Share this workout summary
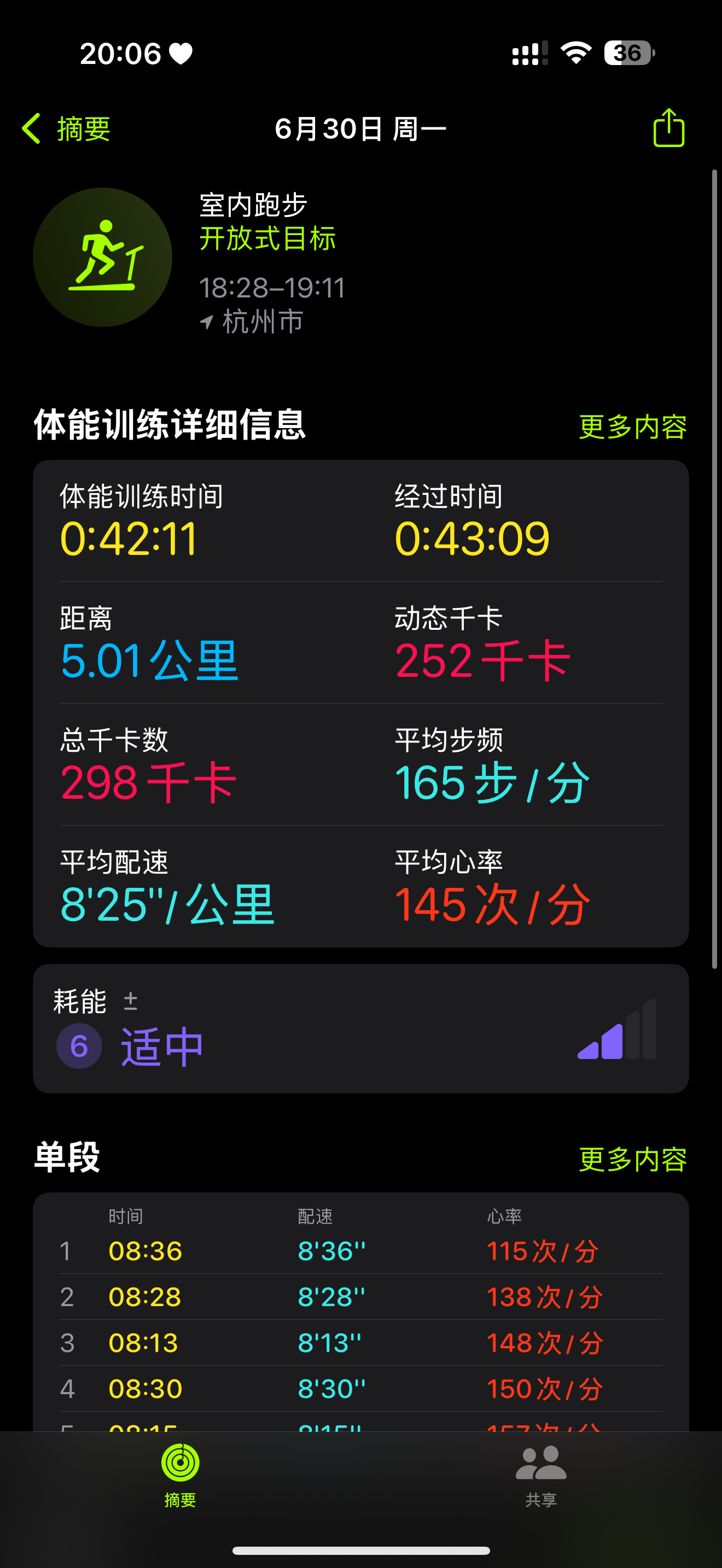The image size is (722, 1568). click(x=668, y=128)
